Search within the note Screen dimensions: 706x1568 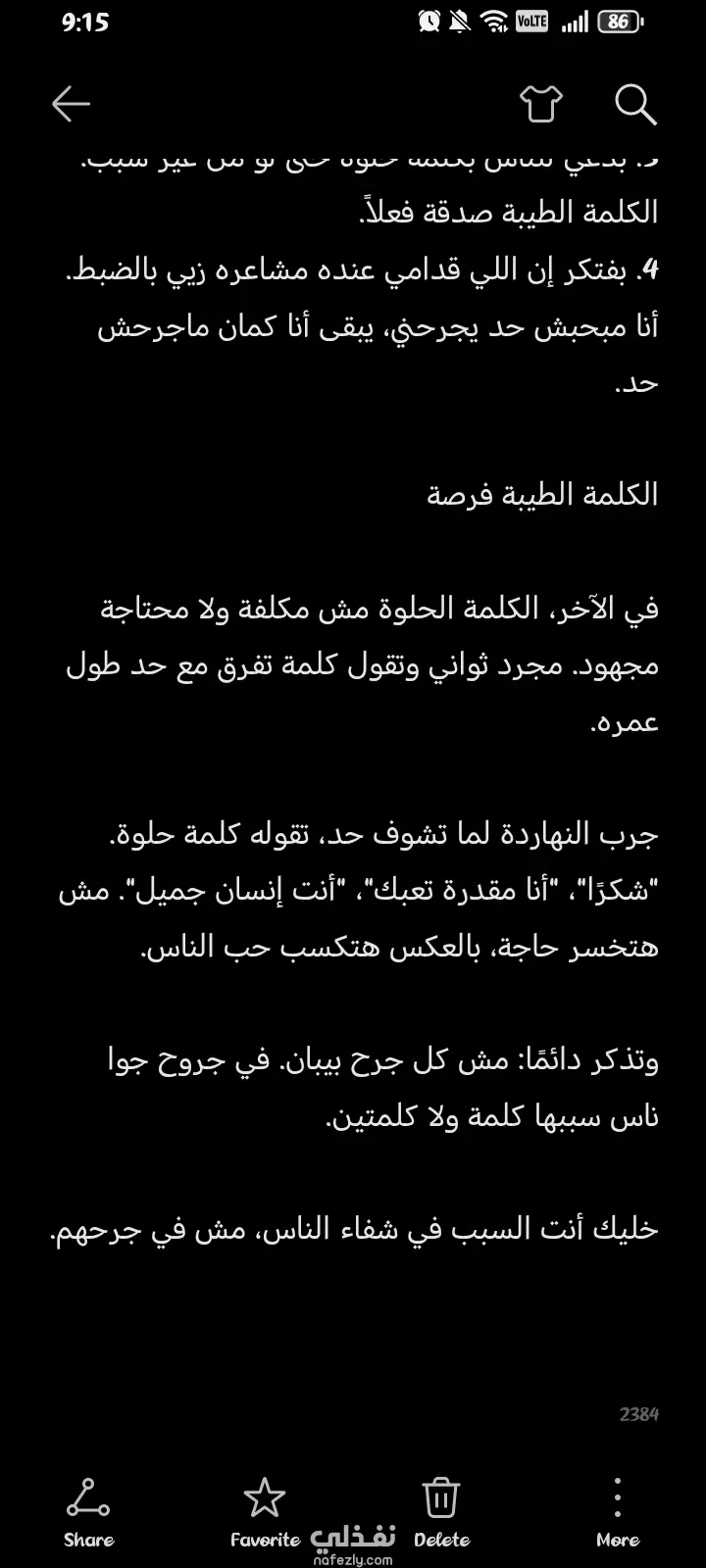[x=635, y=104]
